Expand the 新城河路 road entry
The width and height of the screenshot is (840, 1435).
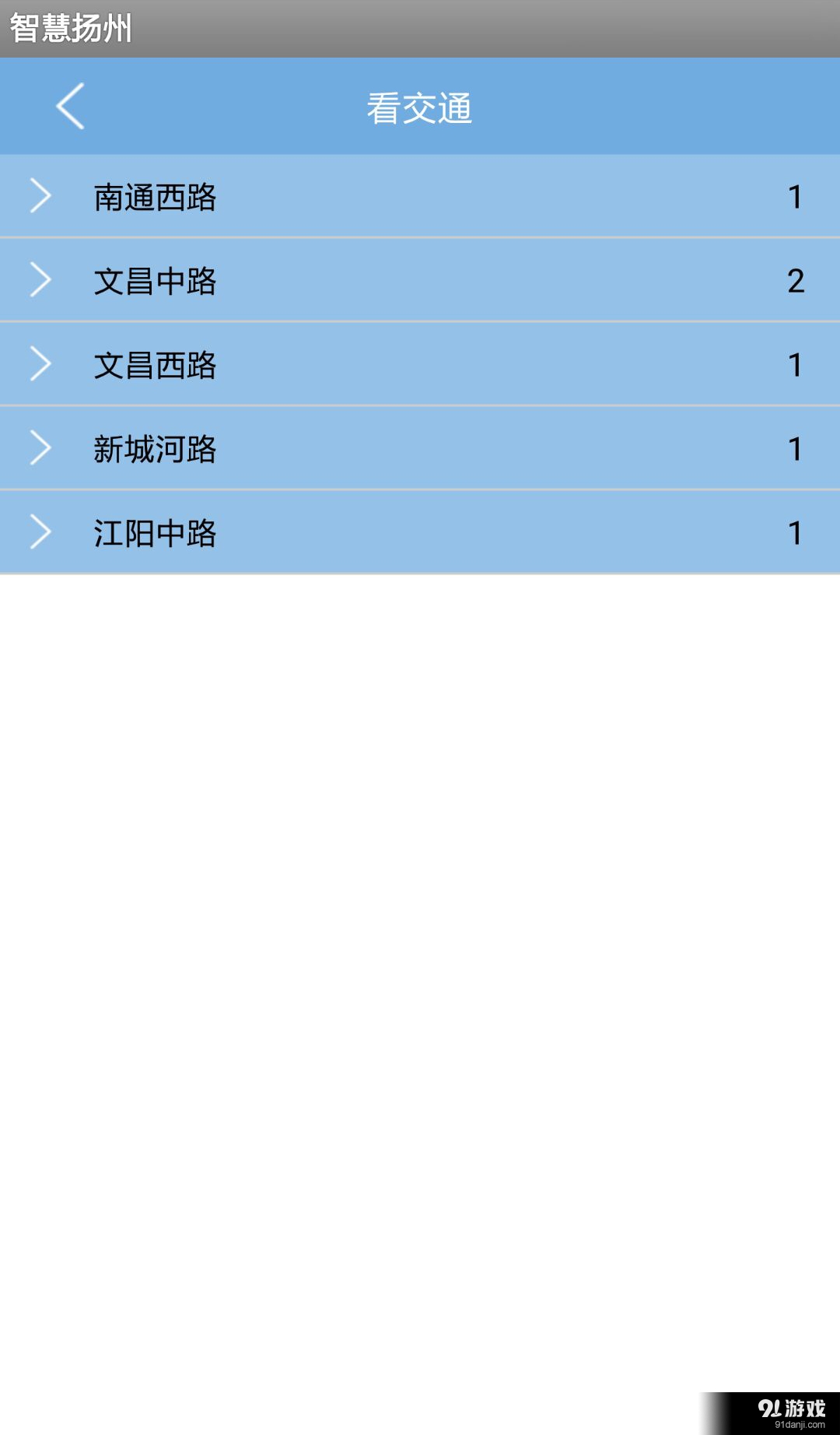pos(311,447)
